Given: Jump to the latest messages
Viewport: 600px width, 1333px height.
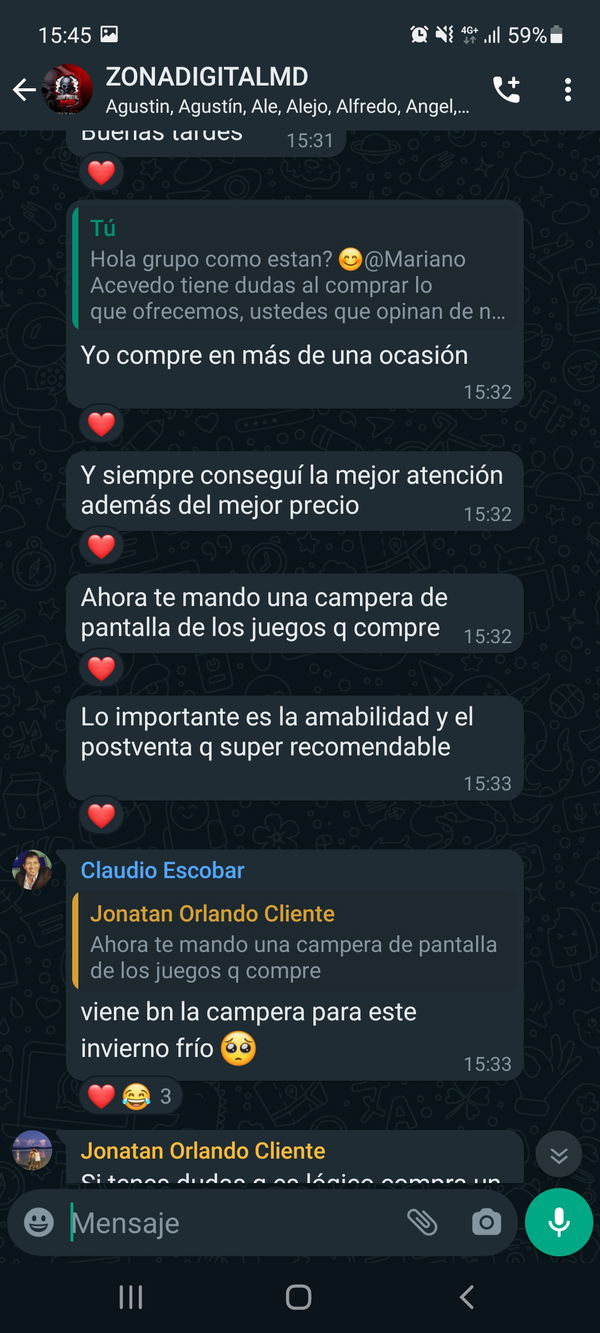Looking at the screenshot, I should click(559, 1155).
